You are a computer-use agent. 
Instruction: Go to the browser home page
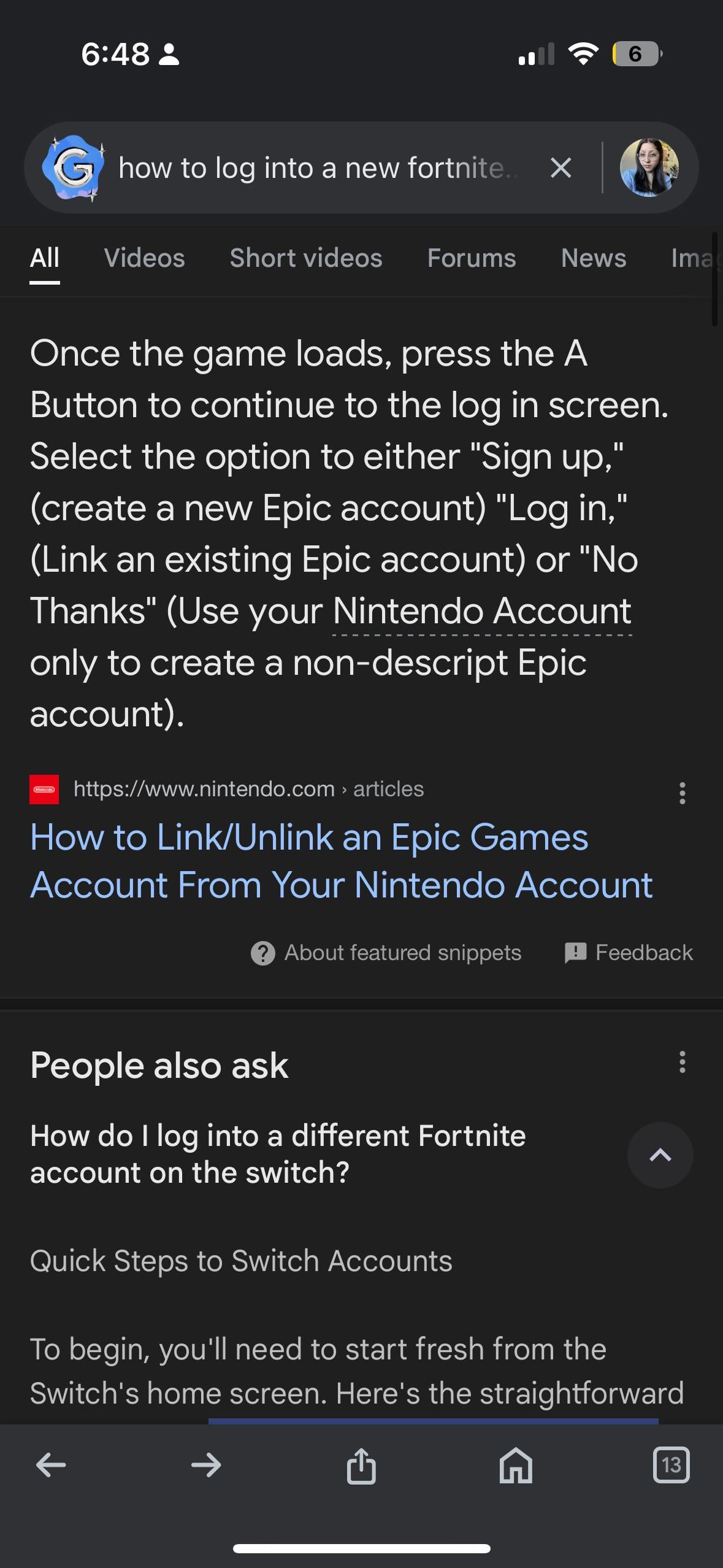[x=516, y=1466]
